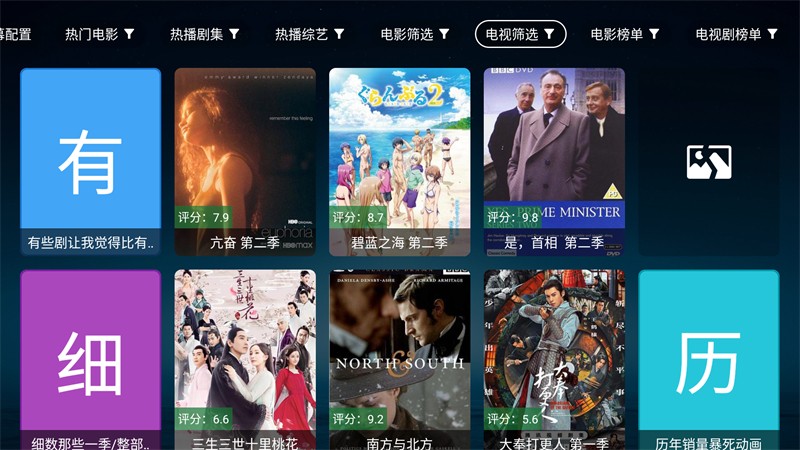This screenshot has width=800, height=450.
Task: Select the 热播综艺 tab
Action: tap(309, 34)
